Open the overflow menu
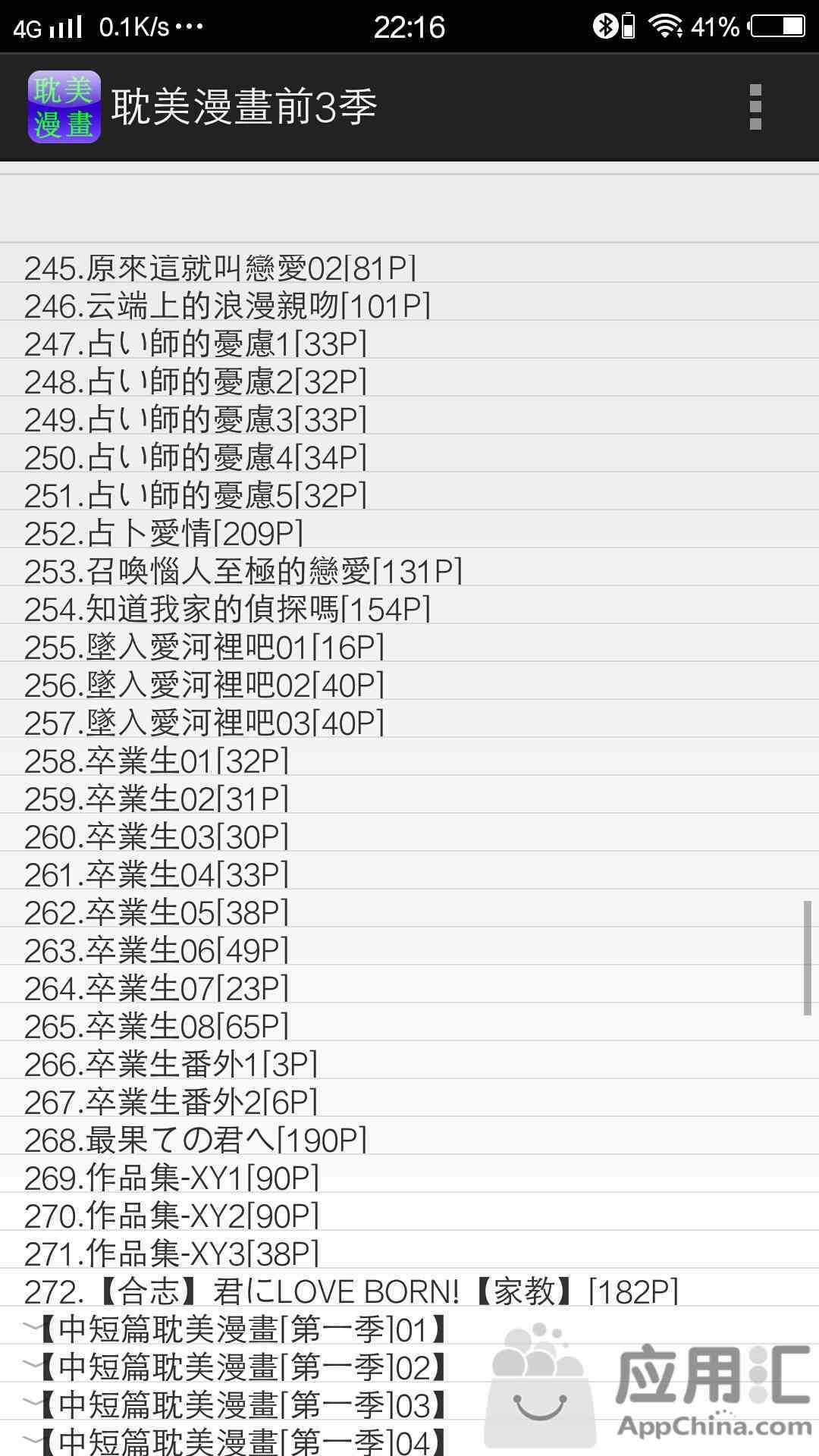Screen dimensions: 819x1456 pos(755,107)
